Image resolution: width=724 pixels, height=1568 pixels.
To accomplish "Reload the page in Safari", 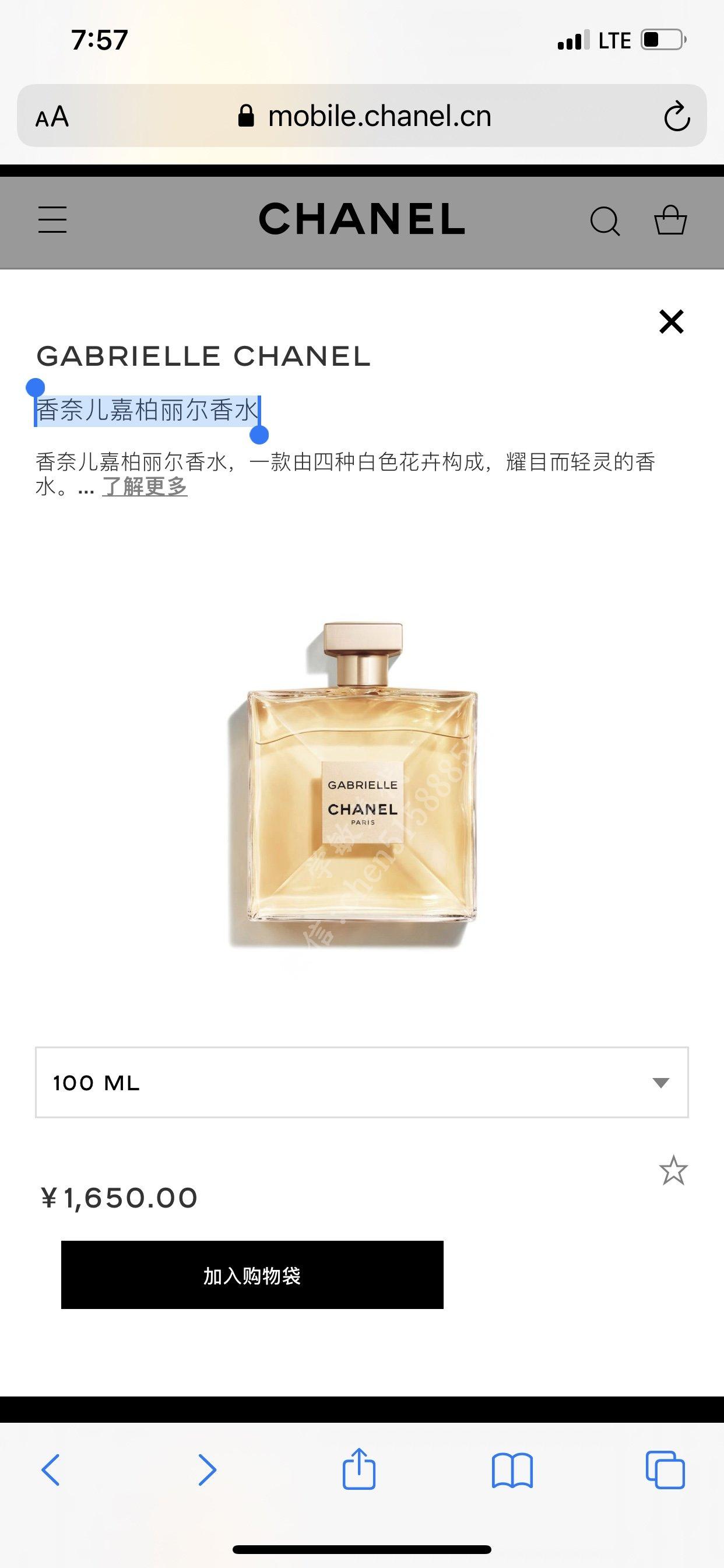I will tap(677, 116).
